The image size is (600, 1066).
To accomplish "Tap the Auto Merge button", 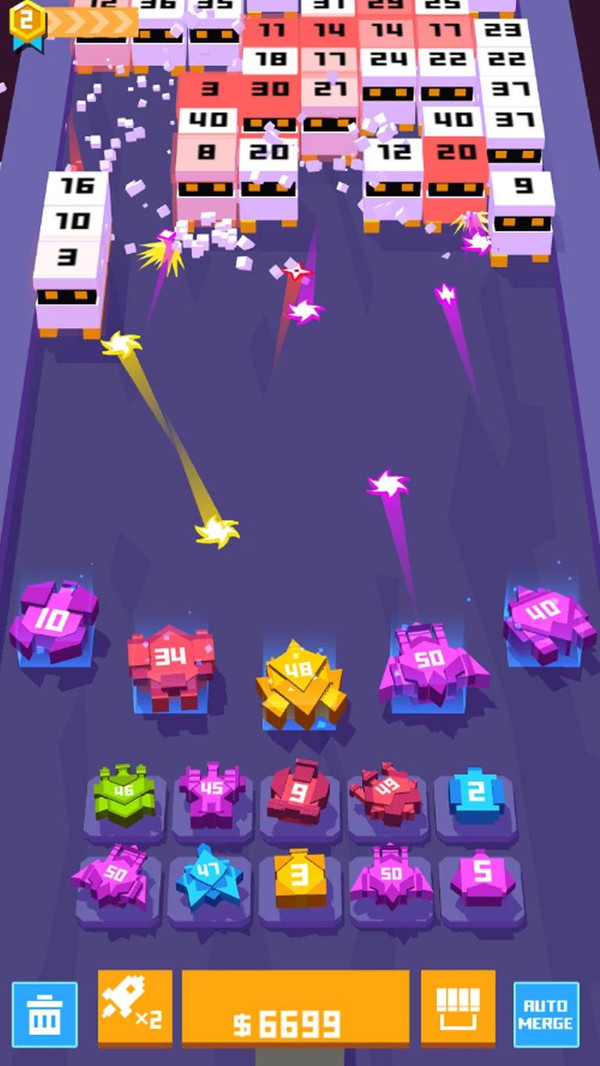I will click(x=546, y=1015).
